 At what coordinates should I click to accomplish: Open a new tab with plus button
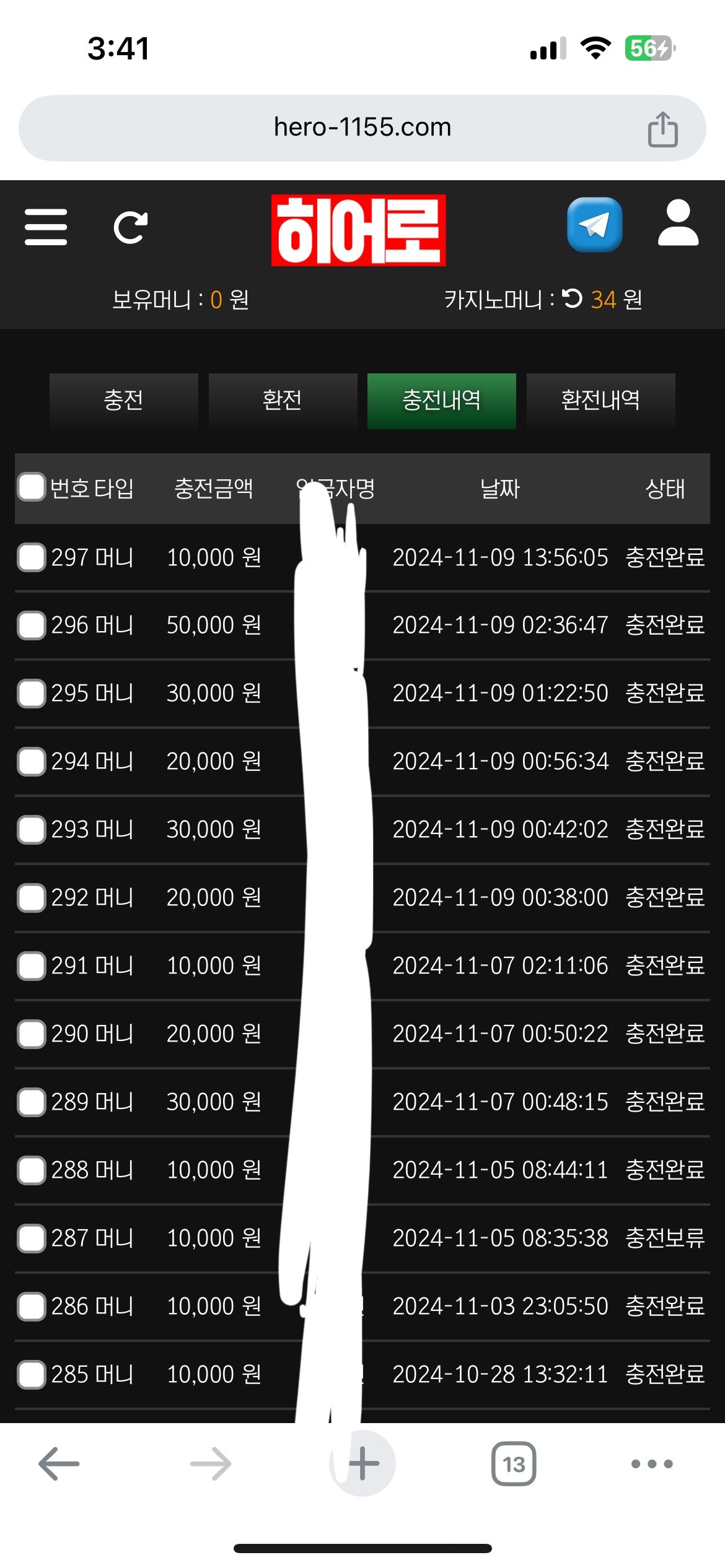363,1464
